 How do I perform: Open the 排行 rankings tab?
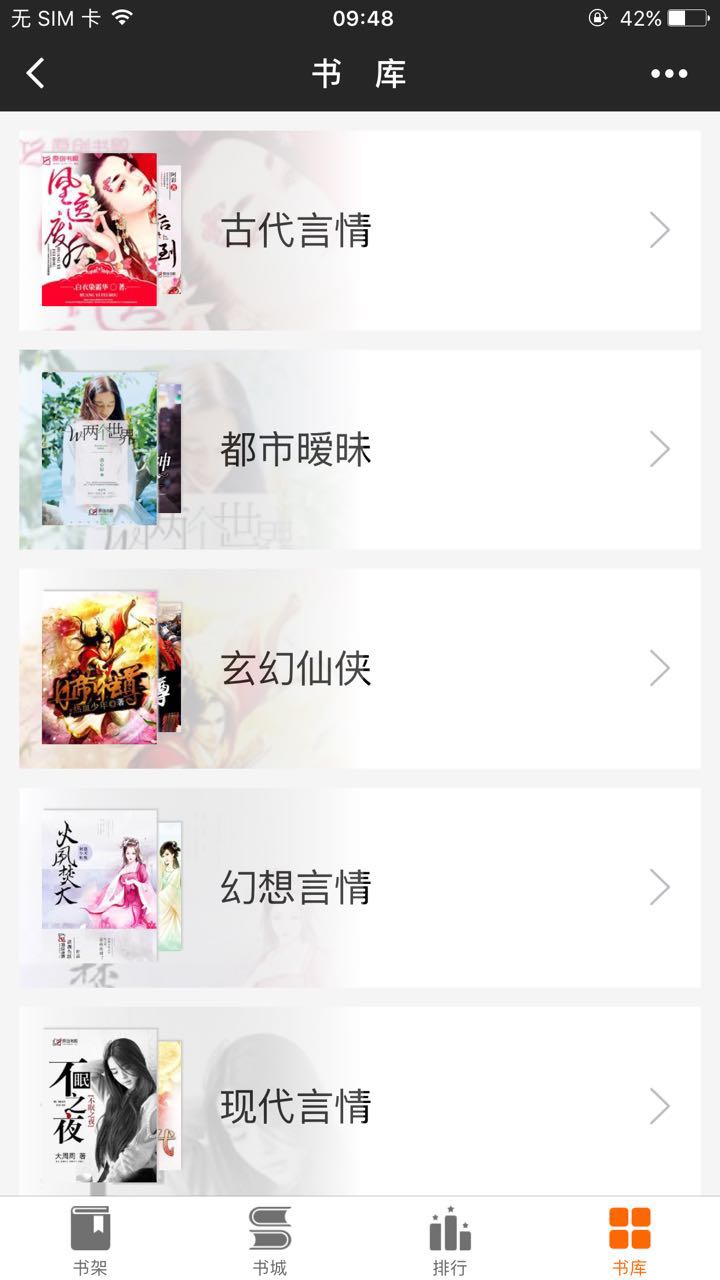(x=450, y=1240)
